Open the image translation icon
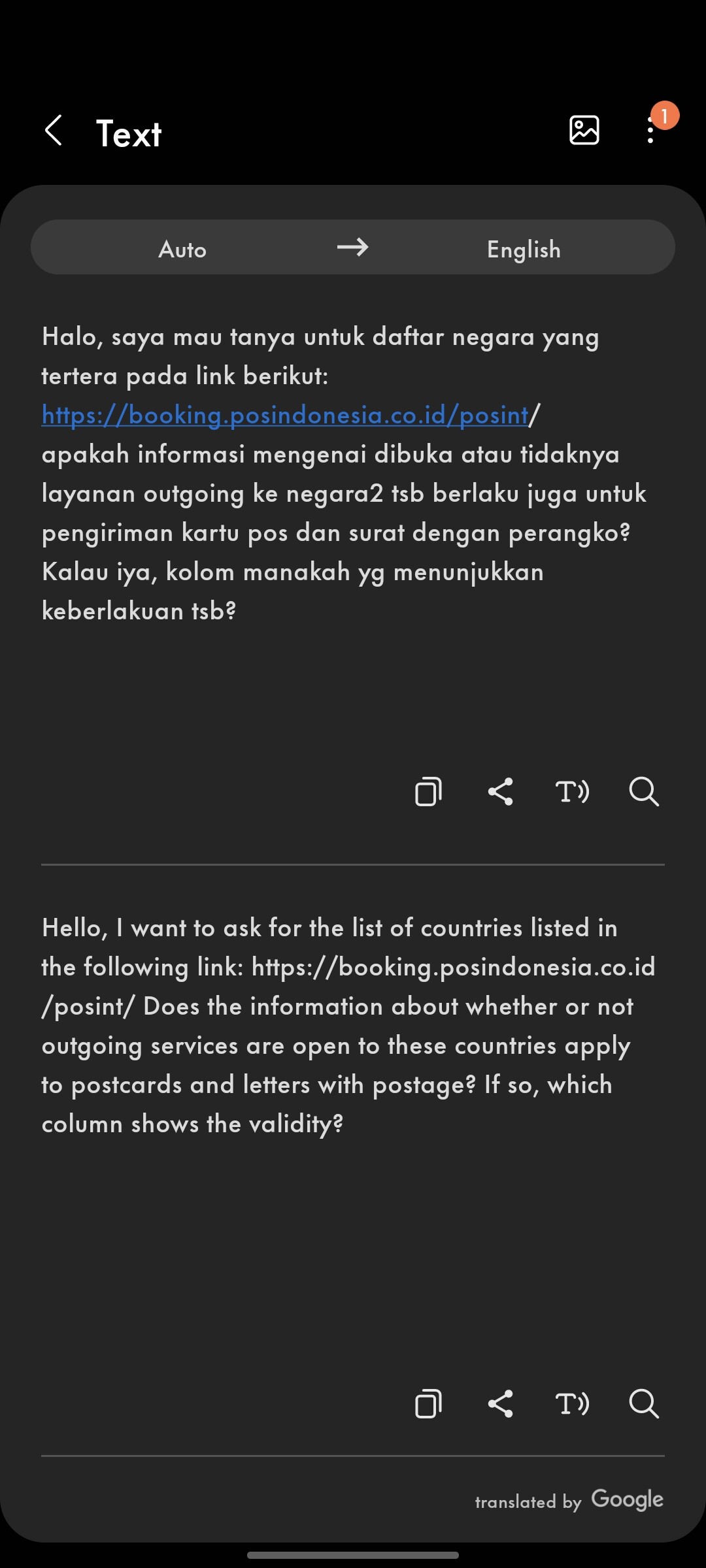Screen dimensions: 706x1568 pos(584,130)
